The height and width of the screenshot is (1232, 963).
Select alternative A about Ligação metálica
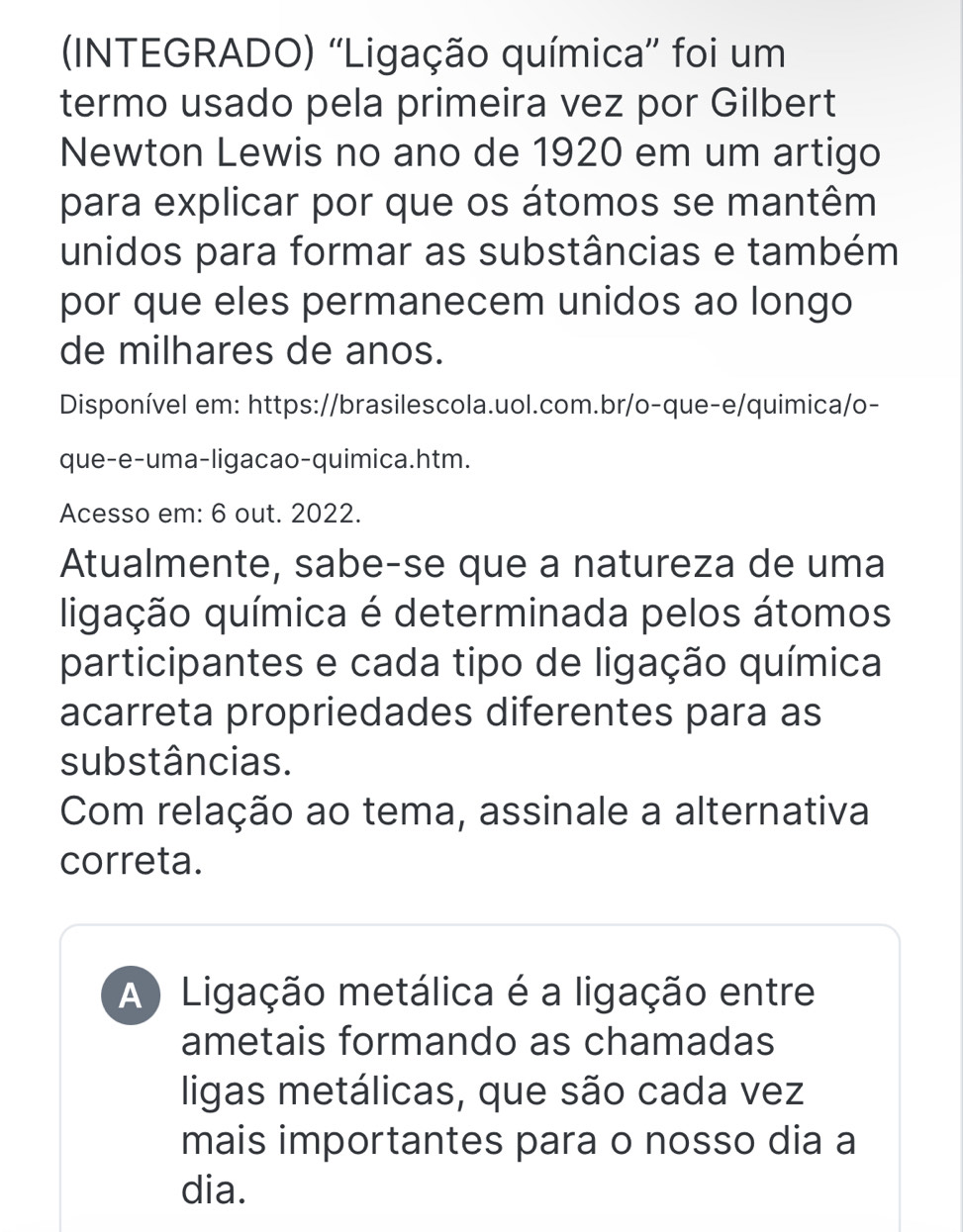click(x=131, y=995)
